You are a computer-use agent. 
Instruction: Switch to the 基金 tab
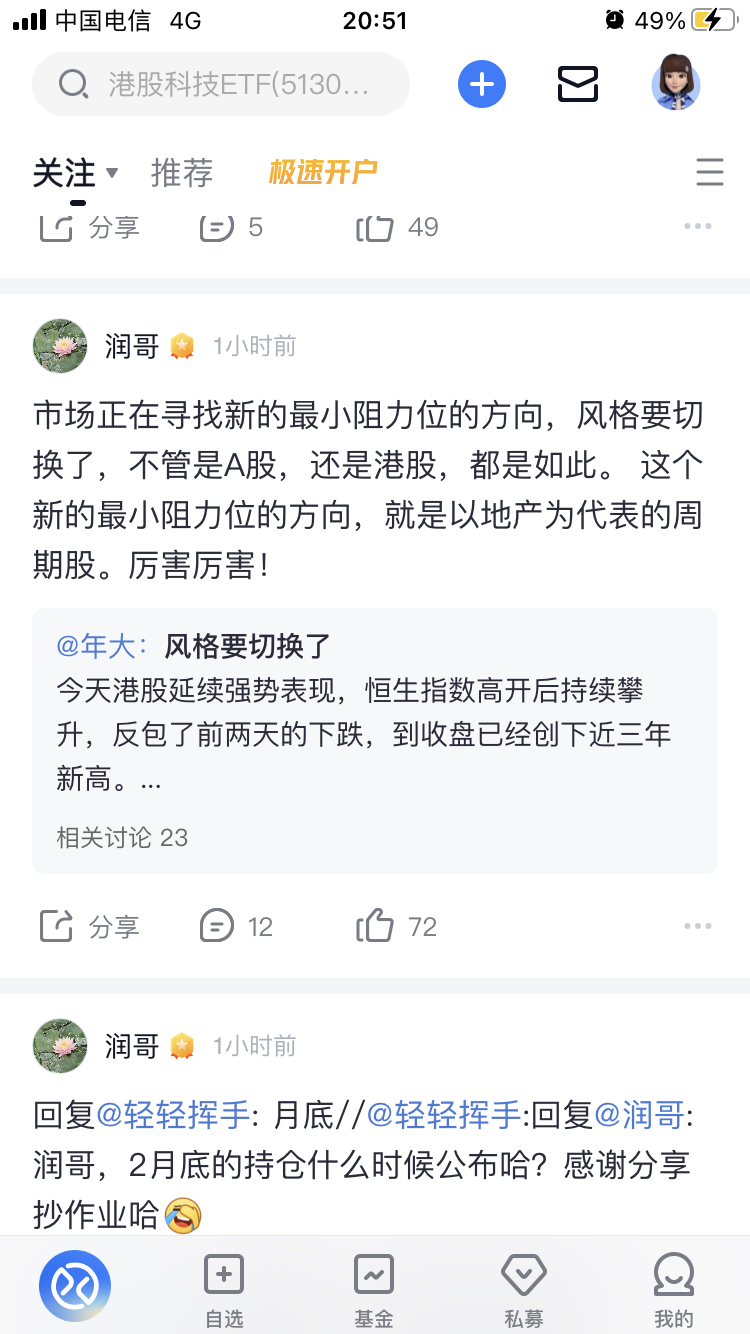(x=374, y=1289)
